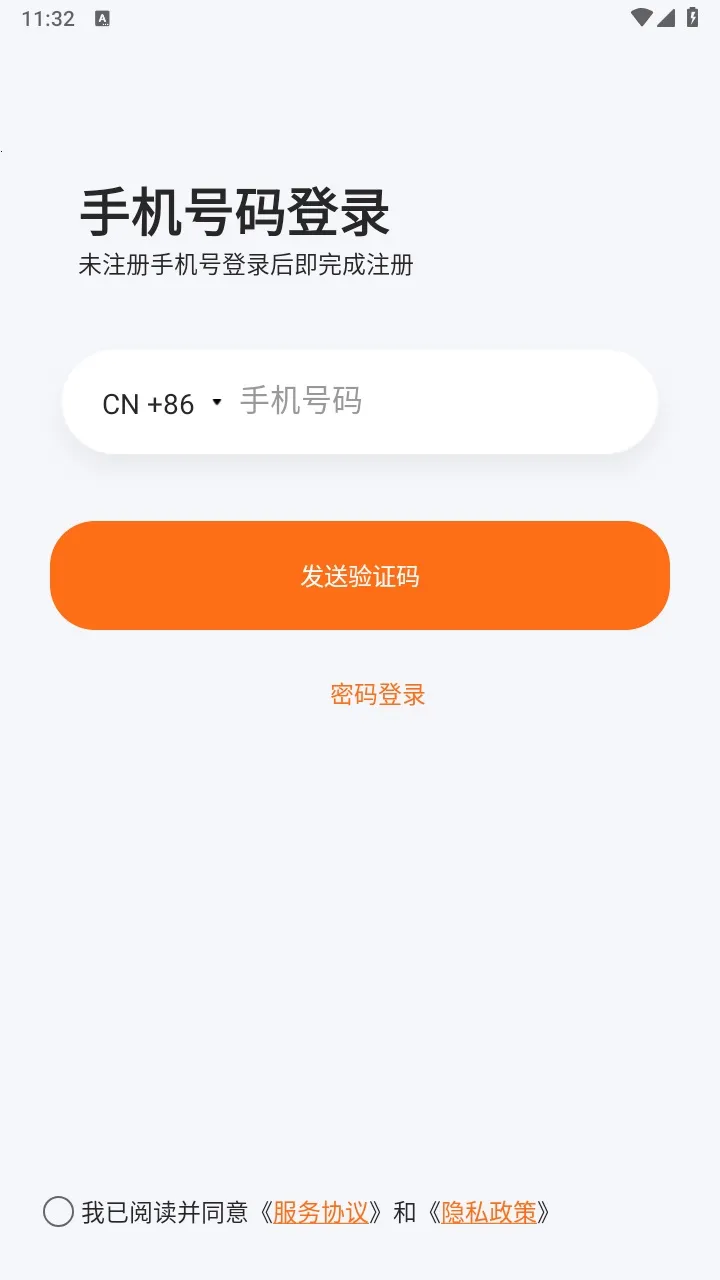Check the 我已阅读并同意 consent circle
The height and width of the screenshot is (1280, 720).
point(57,1212)
